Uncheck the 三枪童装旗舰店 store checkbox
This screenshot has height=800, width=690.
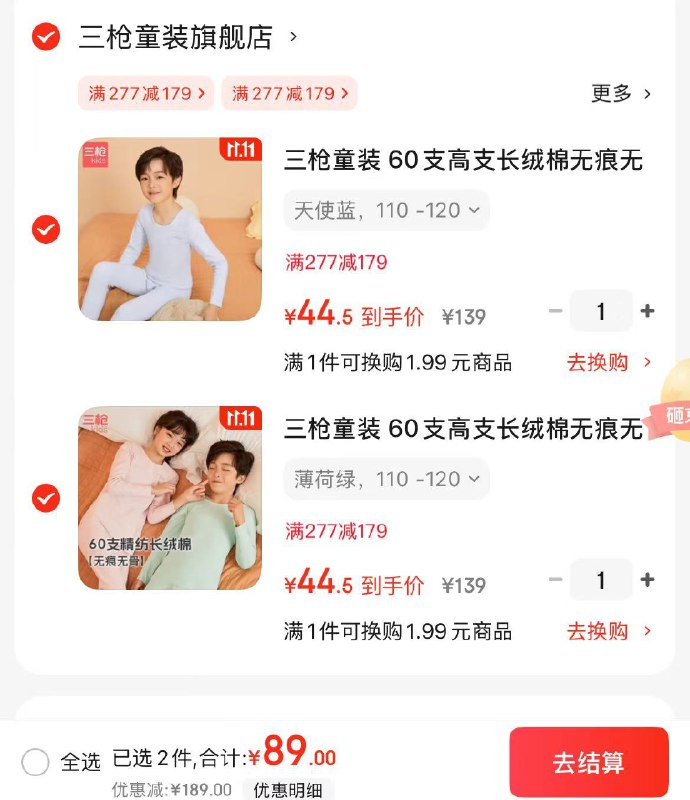click(x=45, y=38)
